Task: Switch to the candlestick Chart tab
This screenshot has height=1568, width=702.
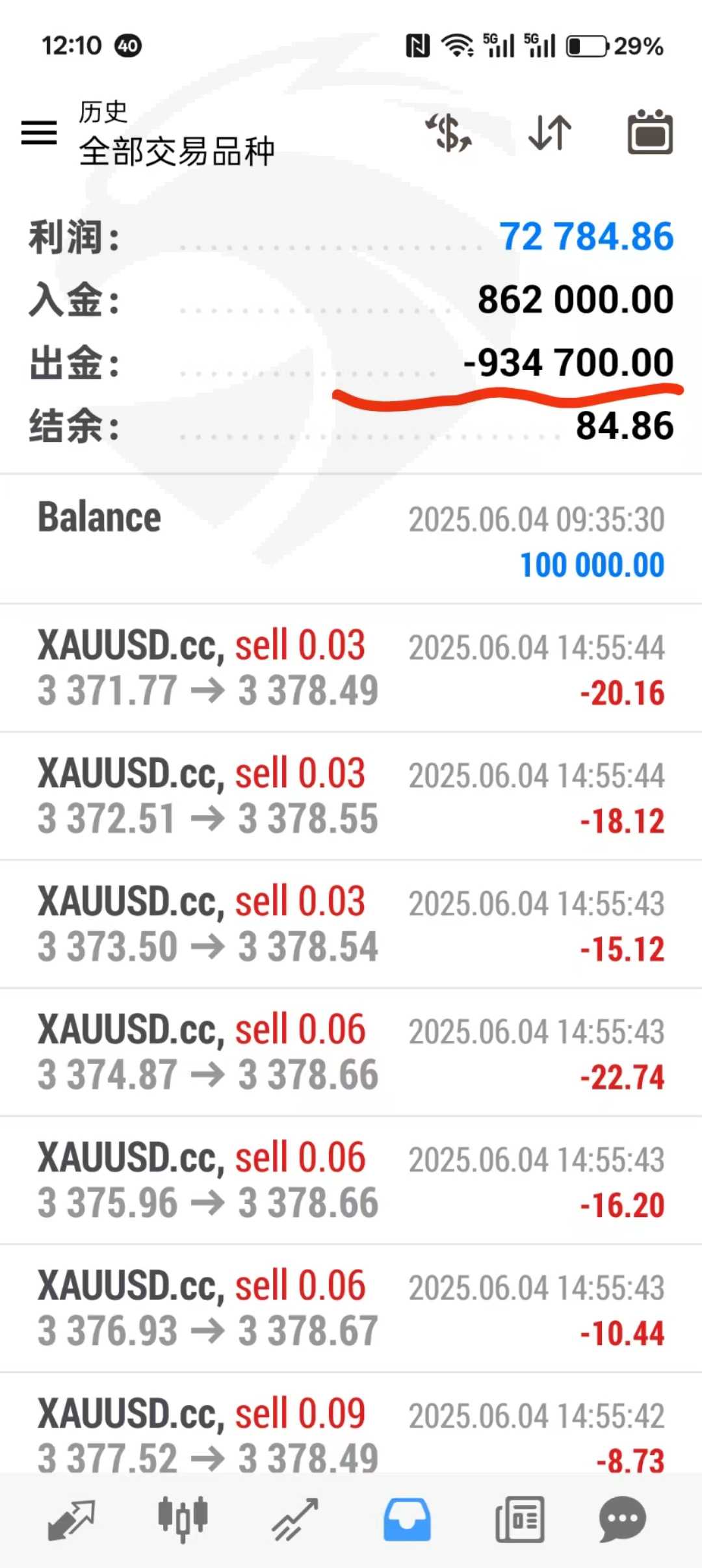Action: (183, 1520)
